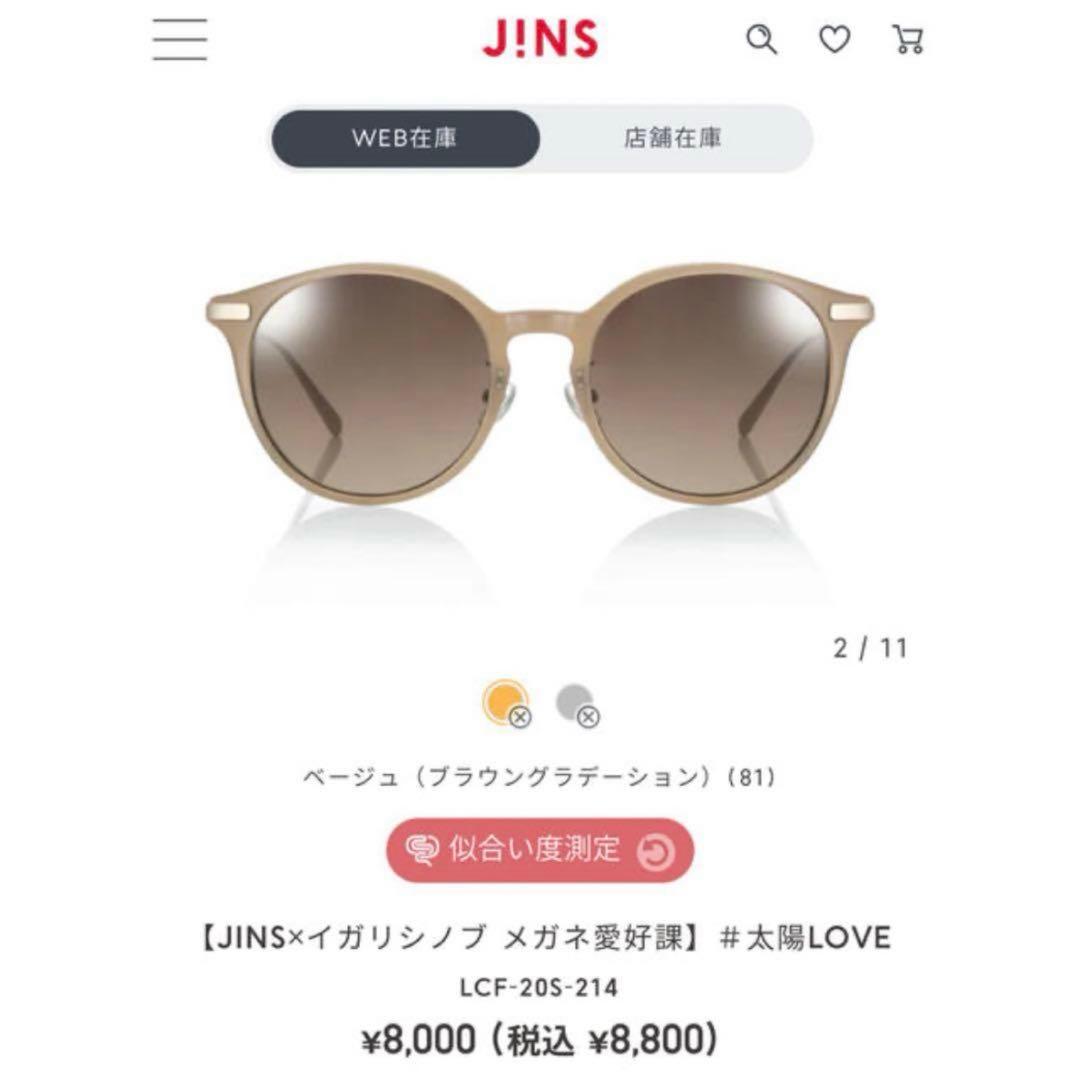View favorites via the heart icon
The height and width of the screenshot is (1080, 1080).
click(835, 40)
